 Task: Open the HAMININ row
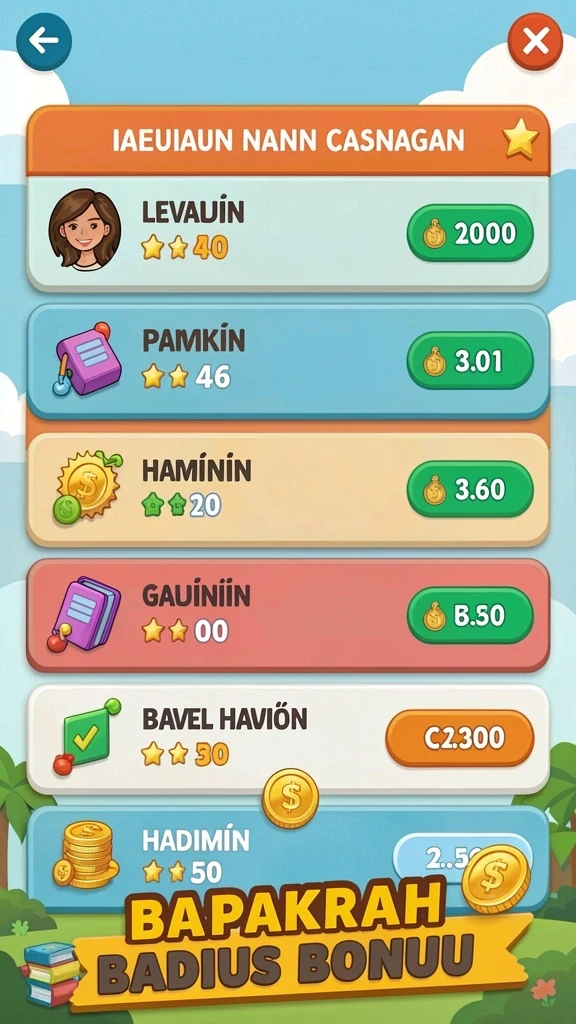(288, 489)
